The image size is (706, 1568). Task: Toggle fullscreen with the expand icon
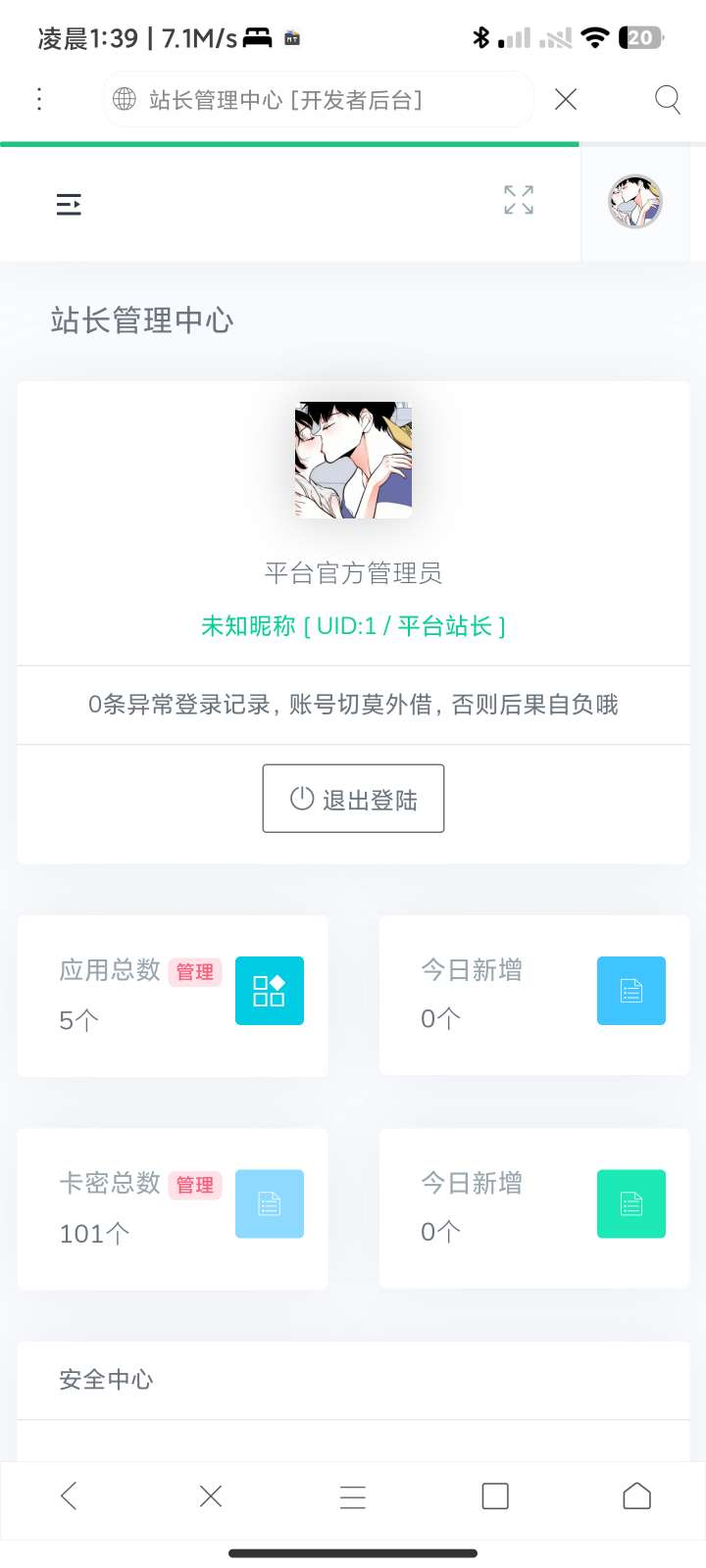pos(519,200)
